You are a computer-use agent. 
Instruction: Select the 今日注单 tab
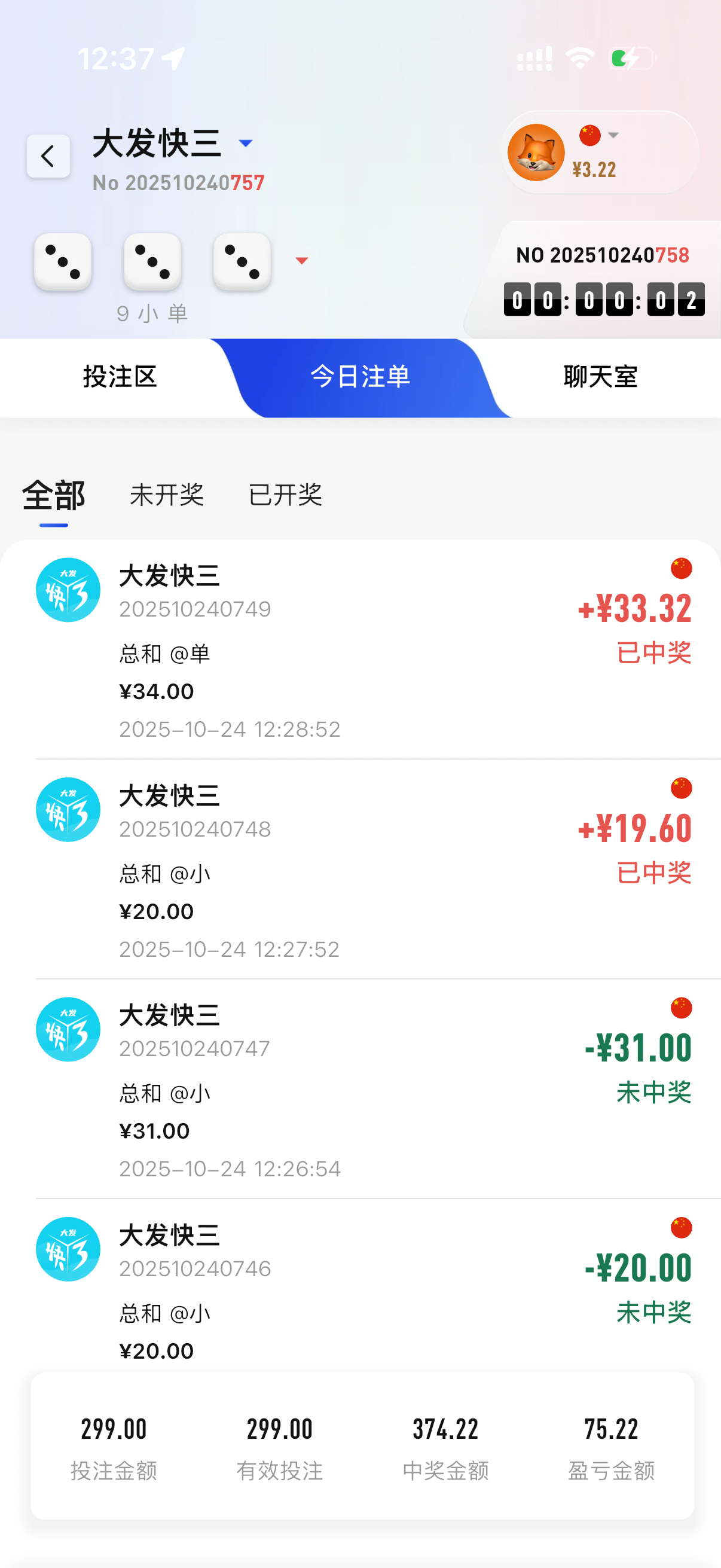pos(360,377)
